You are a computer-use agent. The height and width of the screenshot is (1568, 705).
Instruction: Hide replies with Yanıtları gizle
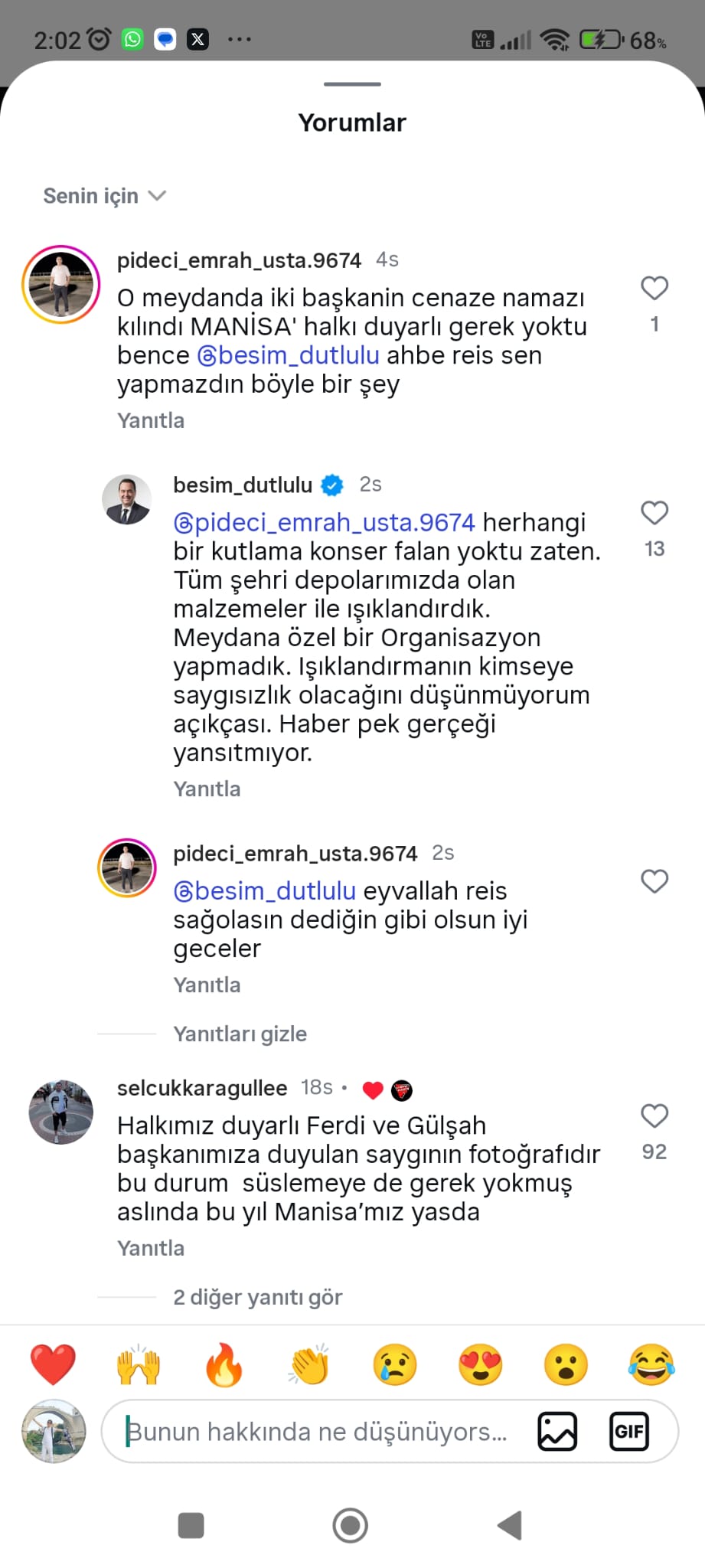(x=240, y=1034)
